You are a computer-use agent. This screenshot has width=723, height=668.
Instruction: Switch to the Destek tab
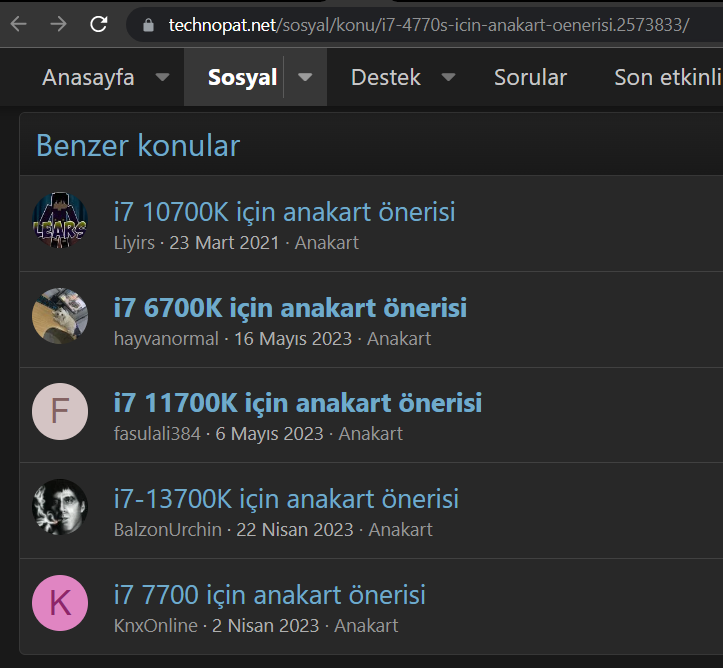click(x=385, y=77)
